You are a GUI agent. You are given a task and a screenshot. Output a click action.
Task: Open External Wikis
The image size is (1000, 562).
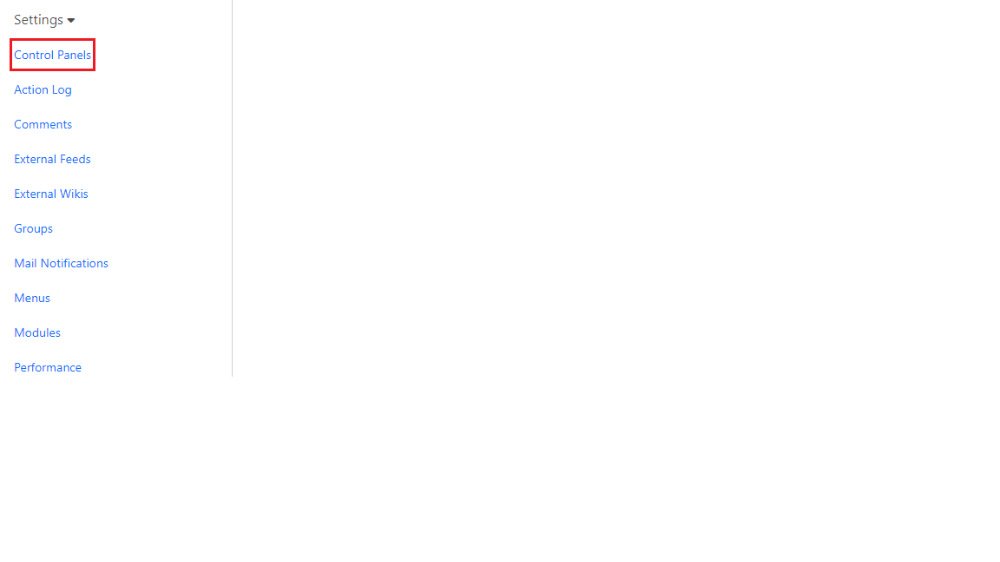pos(51,194)
